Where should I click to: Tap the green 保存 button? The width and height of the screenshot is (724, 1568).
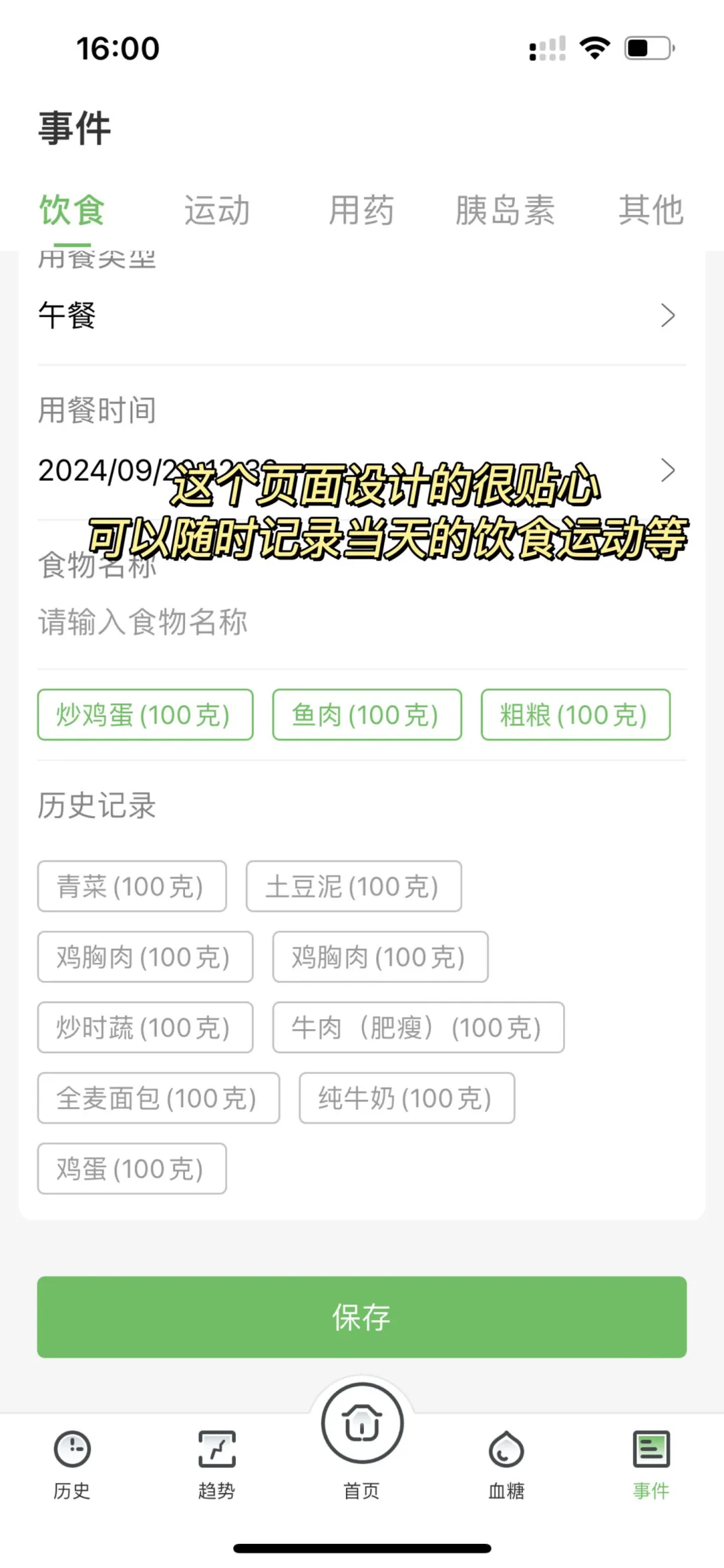point(362,1317)
